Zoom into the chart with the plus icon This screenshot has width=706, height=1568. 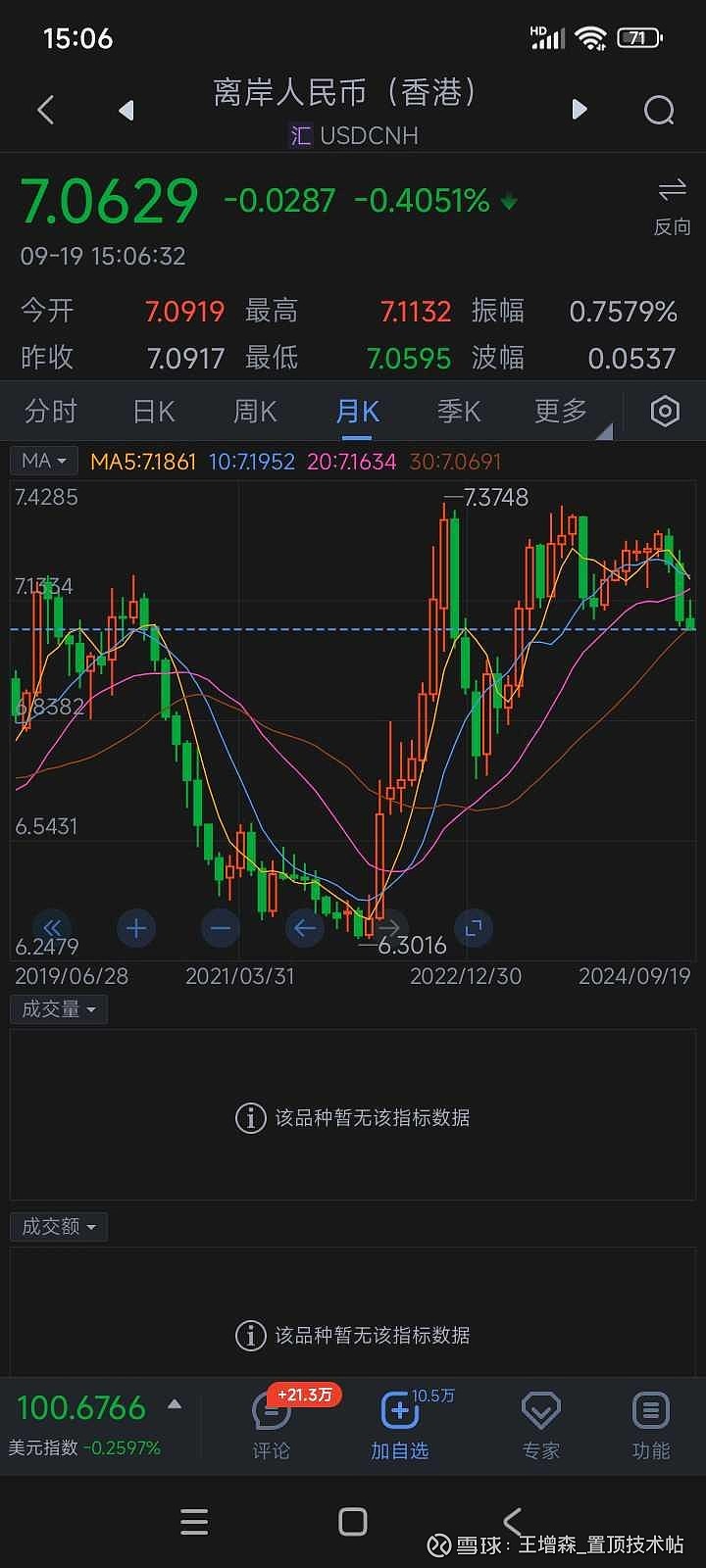click(135, 928)
